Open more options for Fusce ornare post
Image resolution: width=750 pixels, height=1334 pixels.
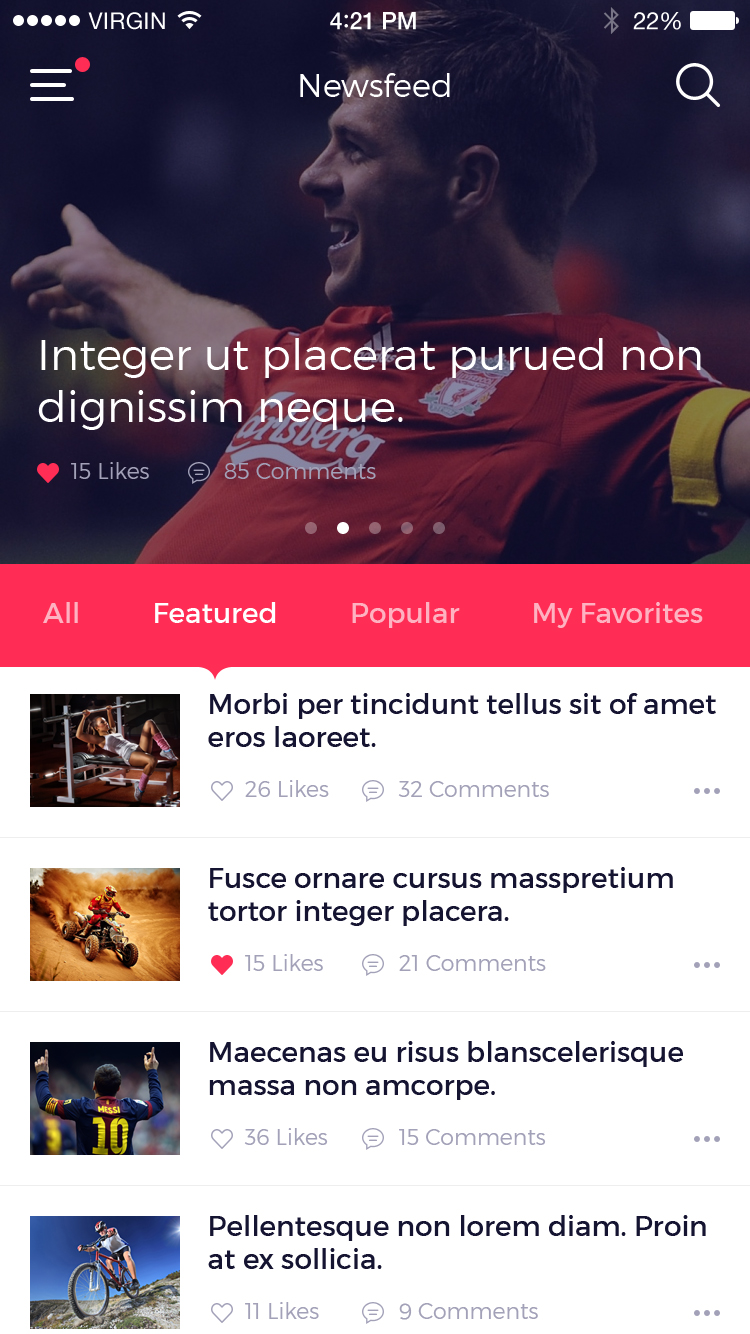tap(707, 965)
